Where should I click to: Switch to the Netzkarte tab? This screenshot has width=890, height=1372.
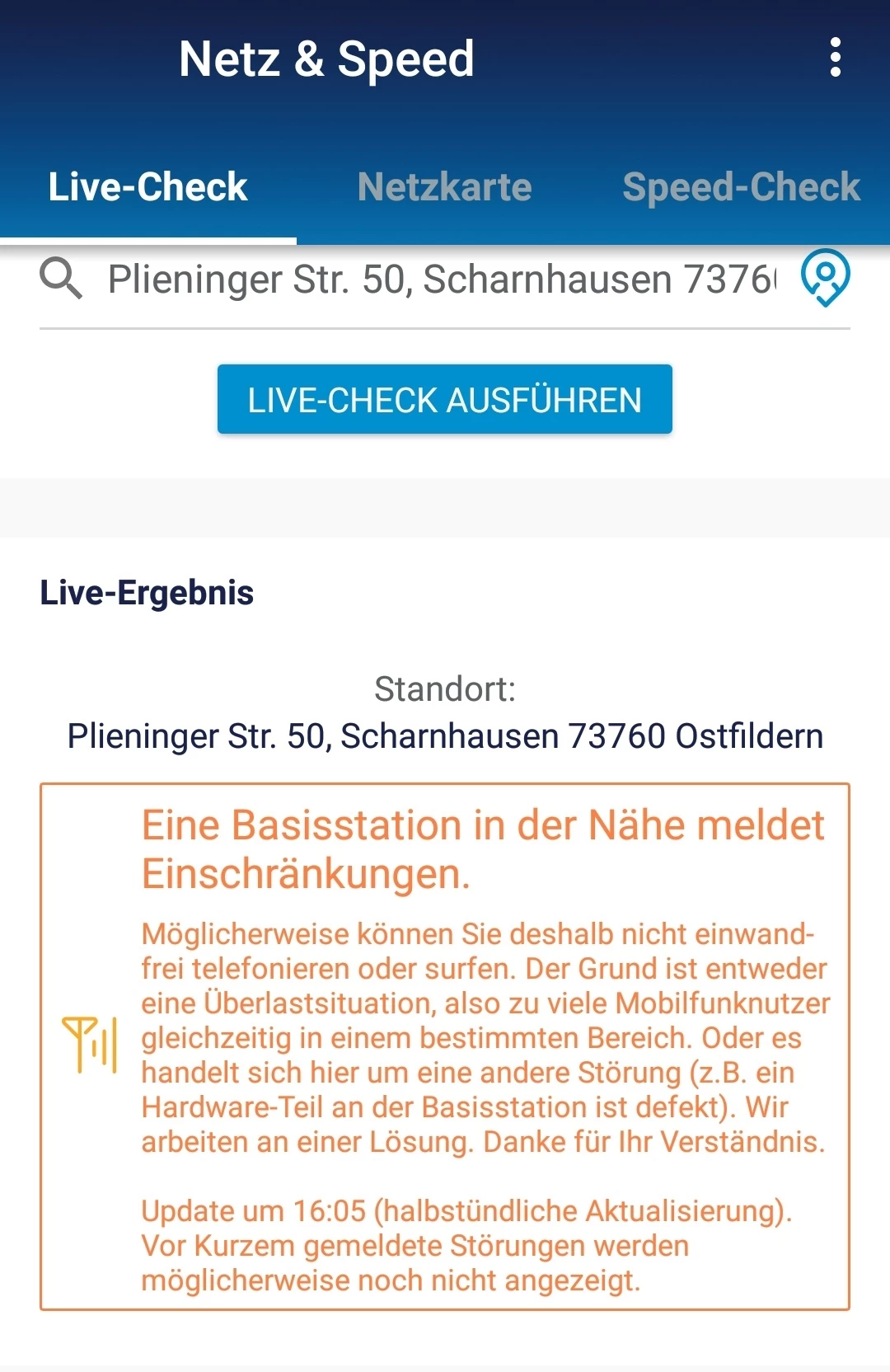[x=444, y=187]
